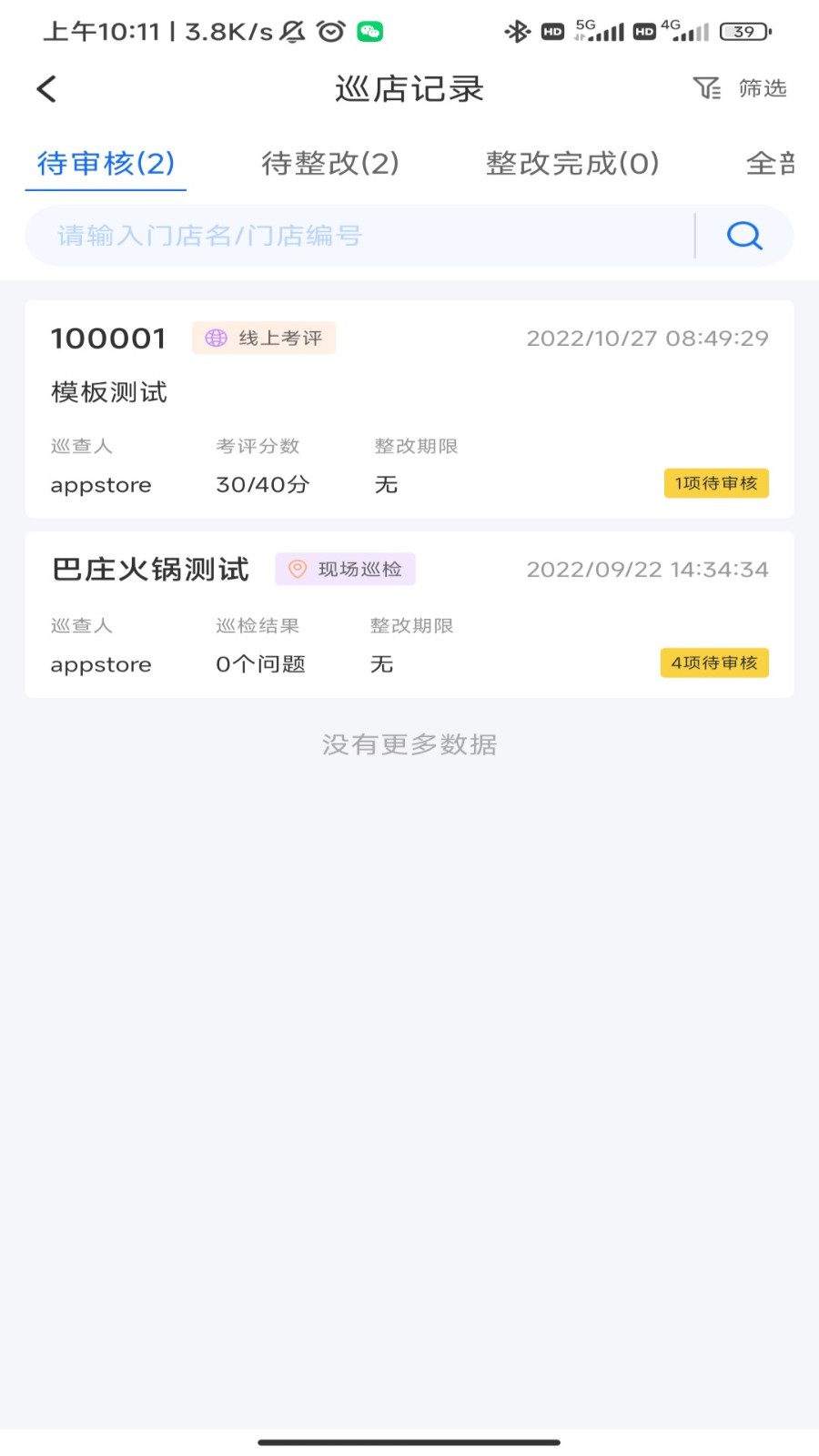Tap the 4项待审核 badge on 巴庄火锅测试
Image resolution: width=819 pixels, height=1456 pixels.
coord(714,663)
